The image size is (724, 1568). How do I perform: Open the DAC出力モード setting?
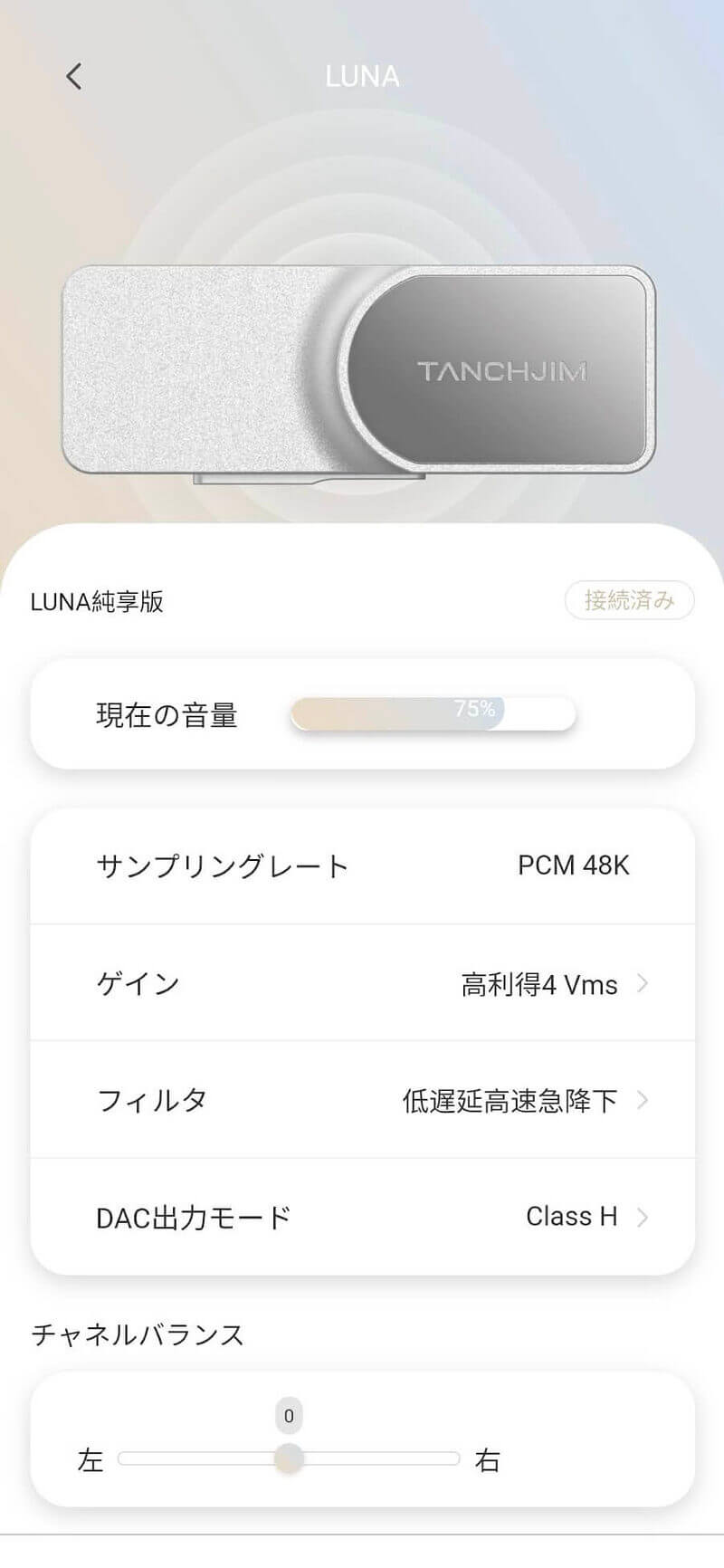[362, 1217]
